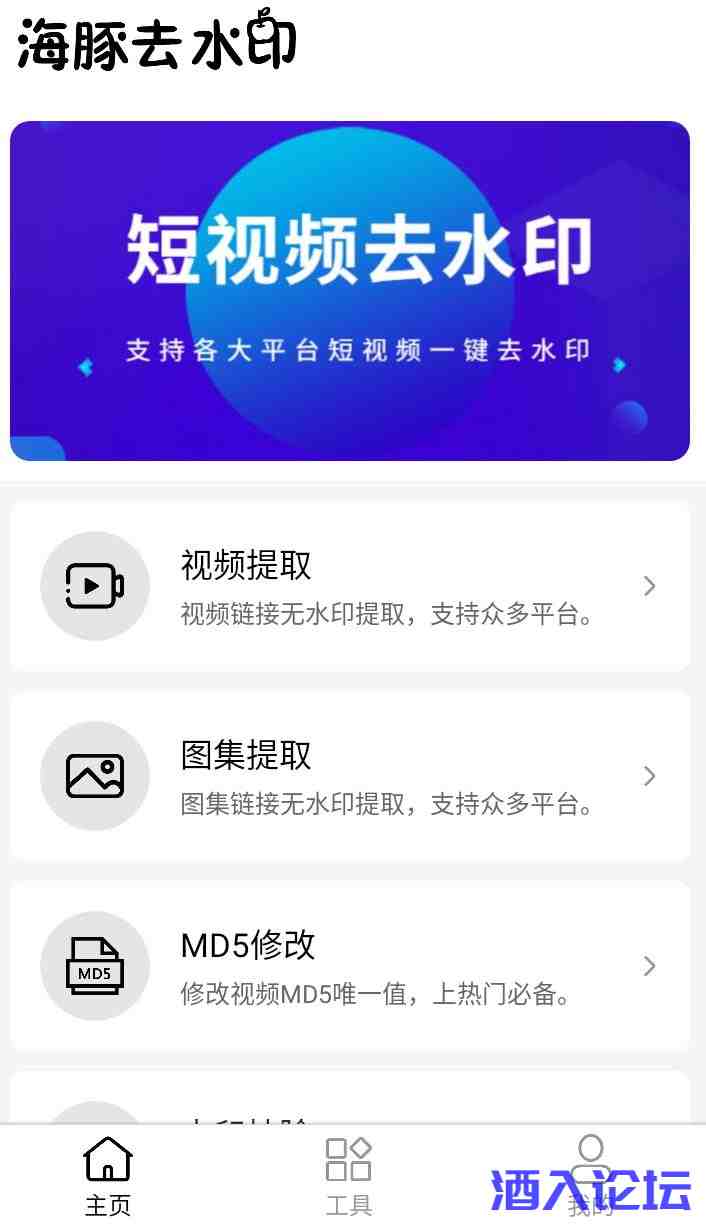
Task: Open the 短视频去水印 banner
Action: pos(349,291)
